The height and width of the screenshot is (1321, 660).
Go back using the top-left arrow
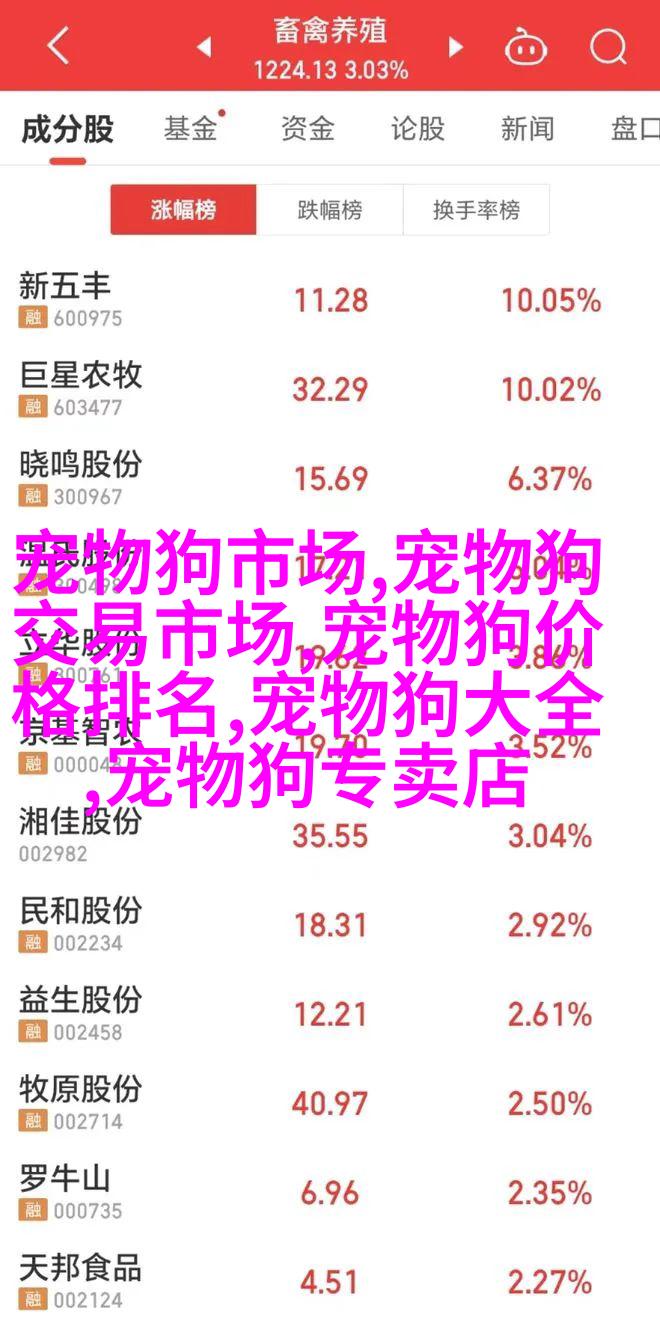click(58, 46)
